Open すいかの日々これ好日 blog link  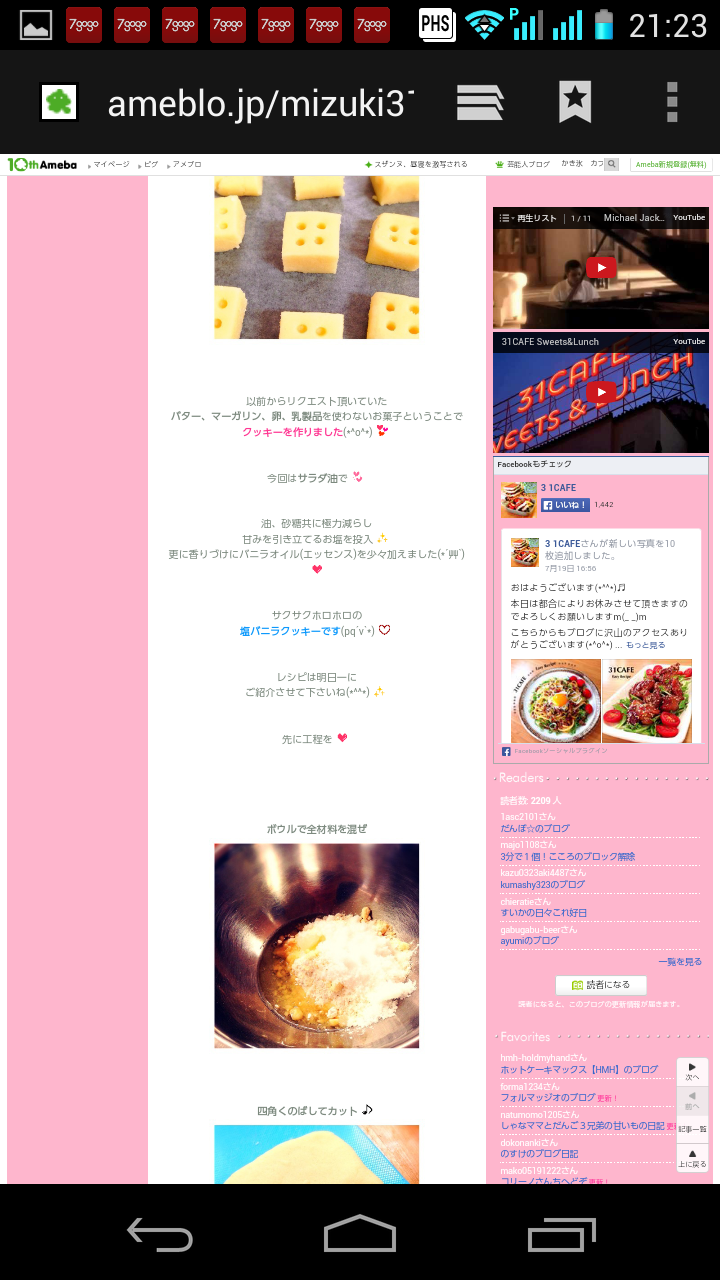click(544, 913)
